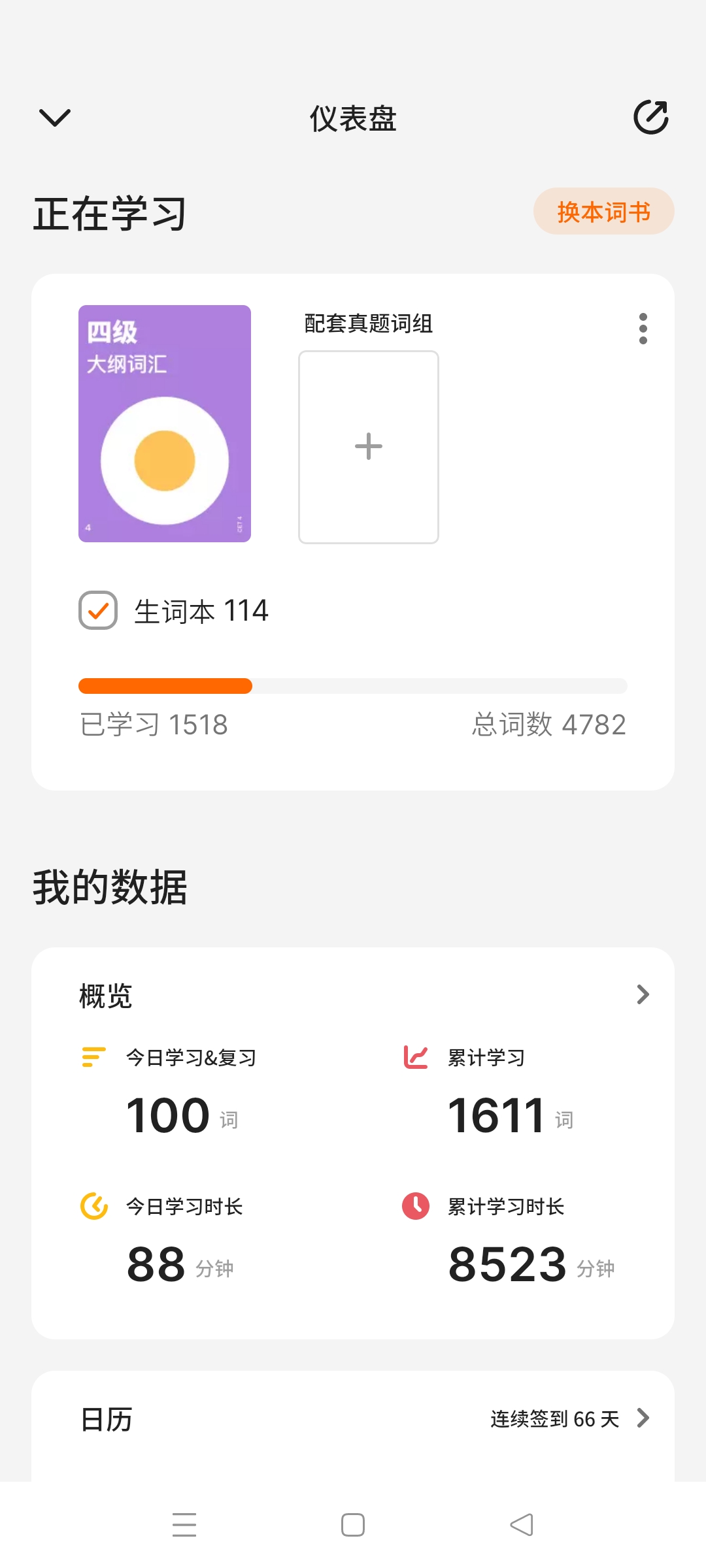Collapse the dashboard with the down chevron
706x1568 pixels.
click(55, 118)
